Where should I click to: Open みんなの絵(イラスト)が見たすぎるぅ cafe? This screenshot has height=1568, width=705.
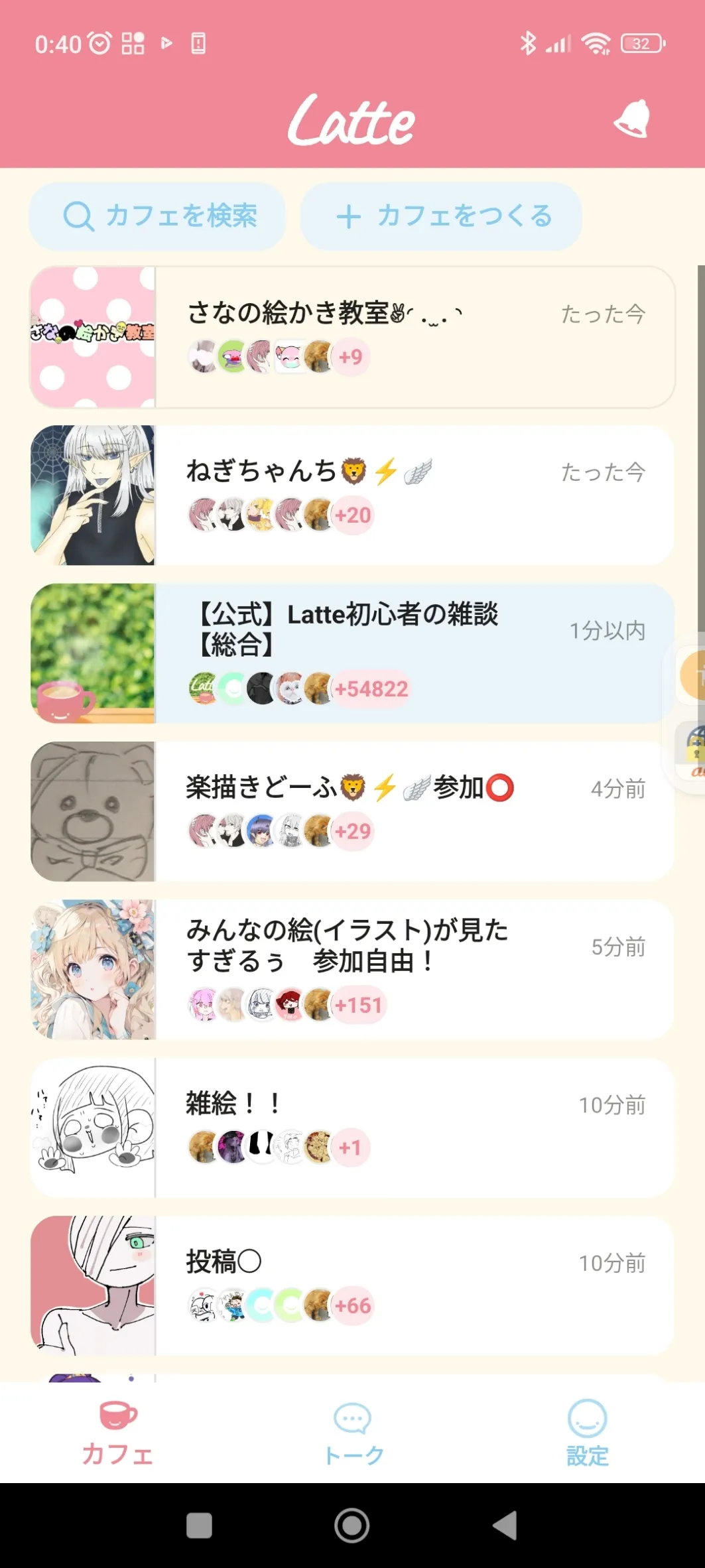pos(352,969)
